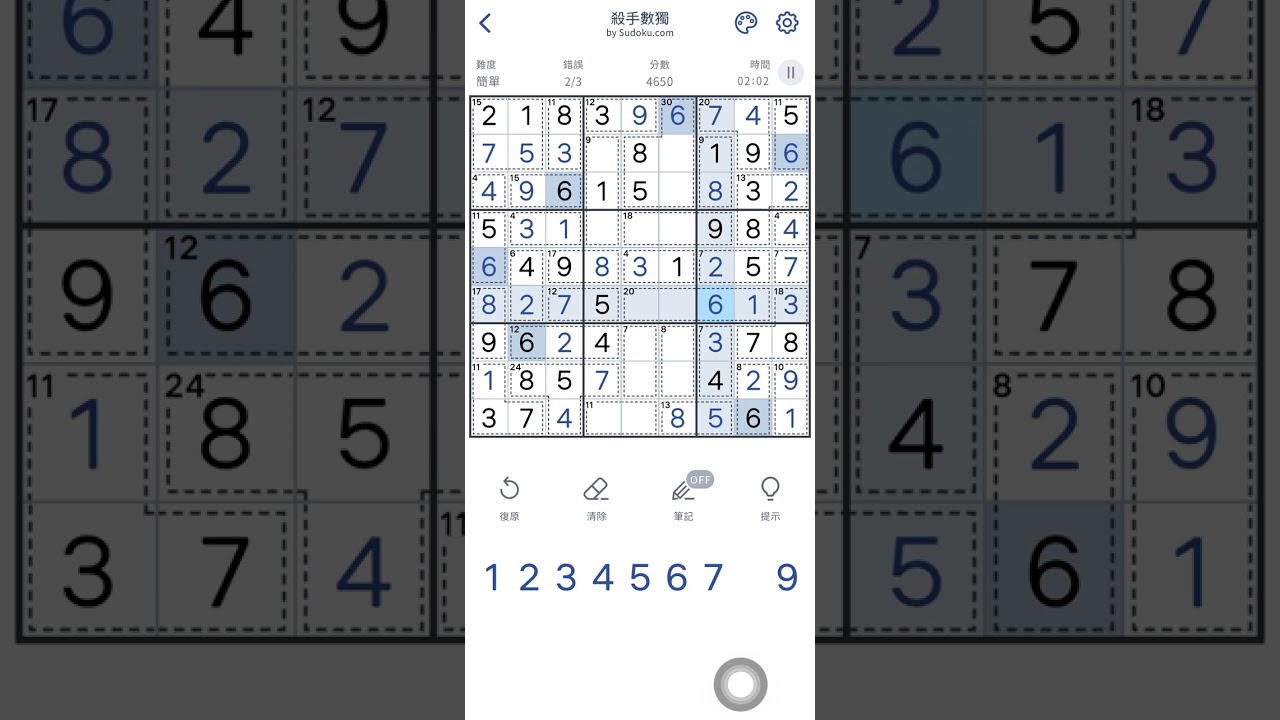The width and height of the screenshot is (1280, 720).
Task: Enter digit 2 from the number pad
Action: [x=528, y=578]
